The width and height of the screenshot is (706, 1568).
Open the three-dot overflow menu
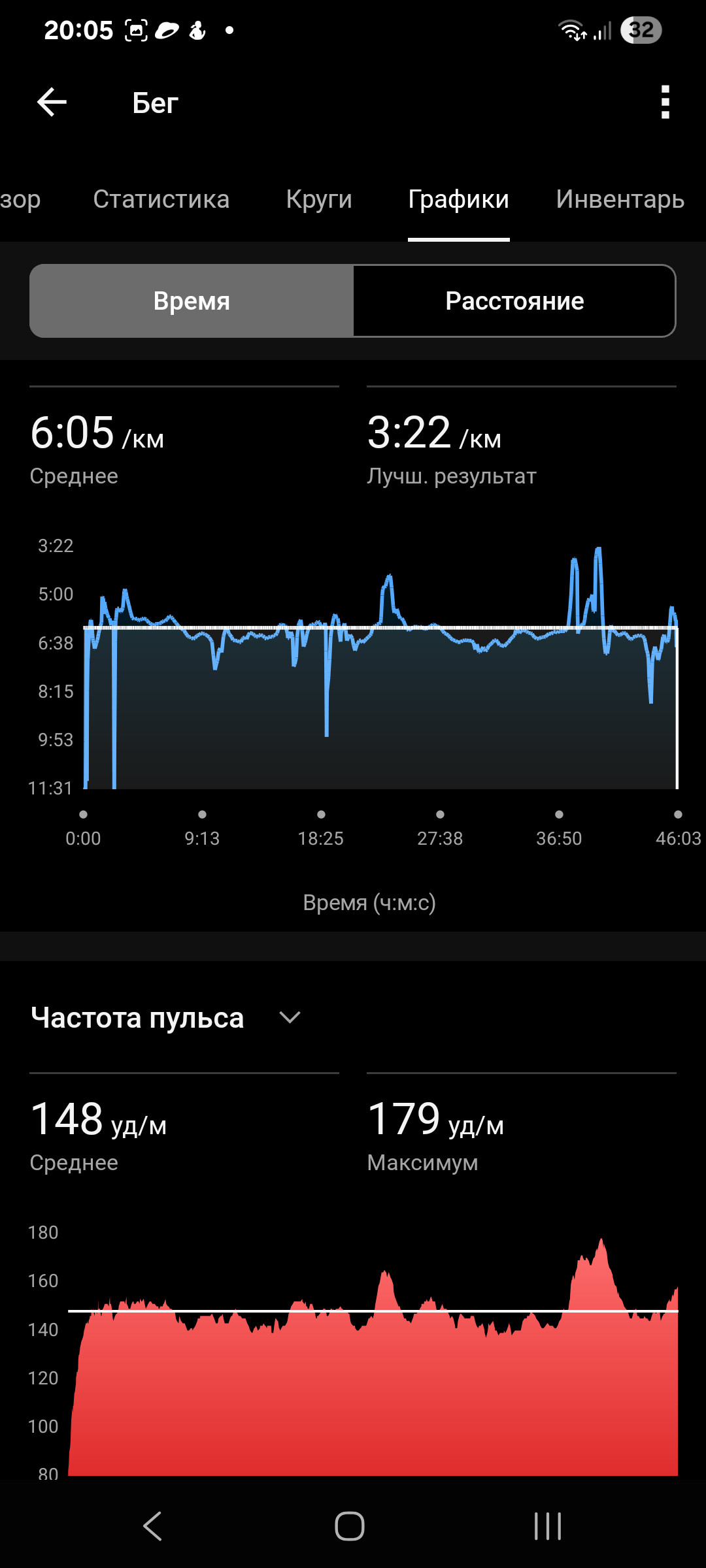click(665, 103)
